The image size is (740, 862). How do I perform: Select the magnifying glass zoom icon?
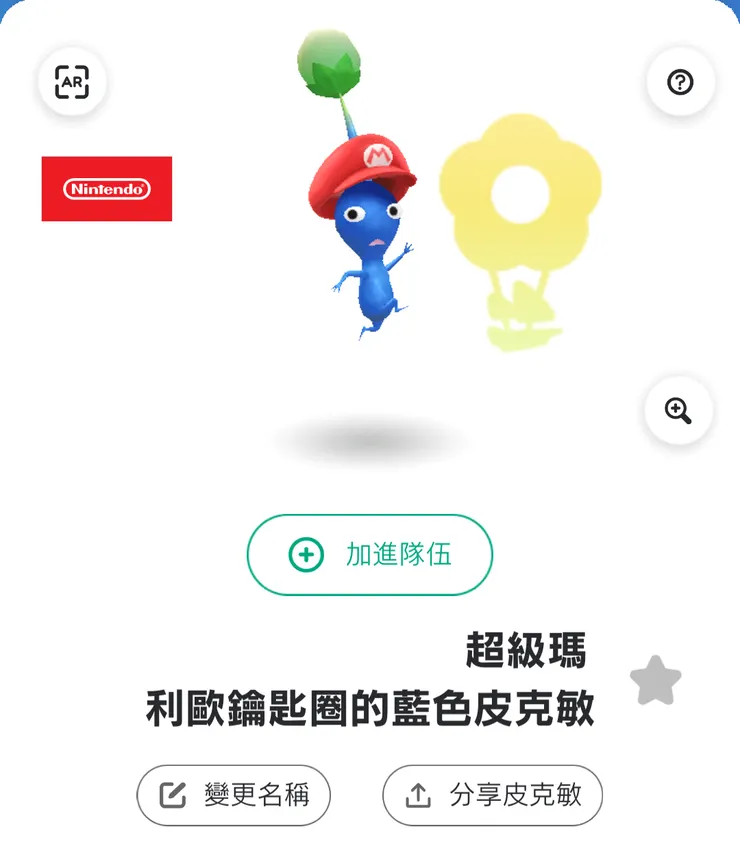(x=679, y=410)
